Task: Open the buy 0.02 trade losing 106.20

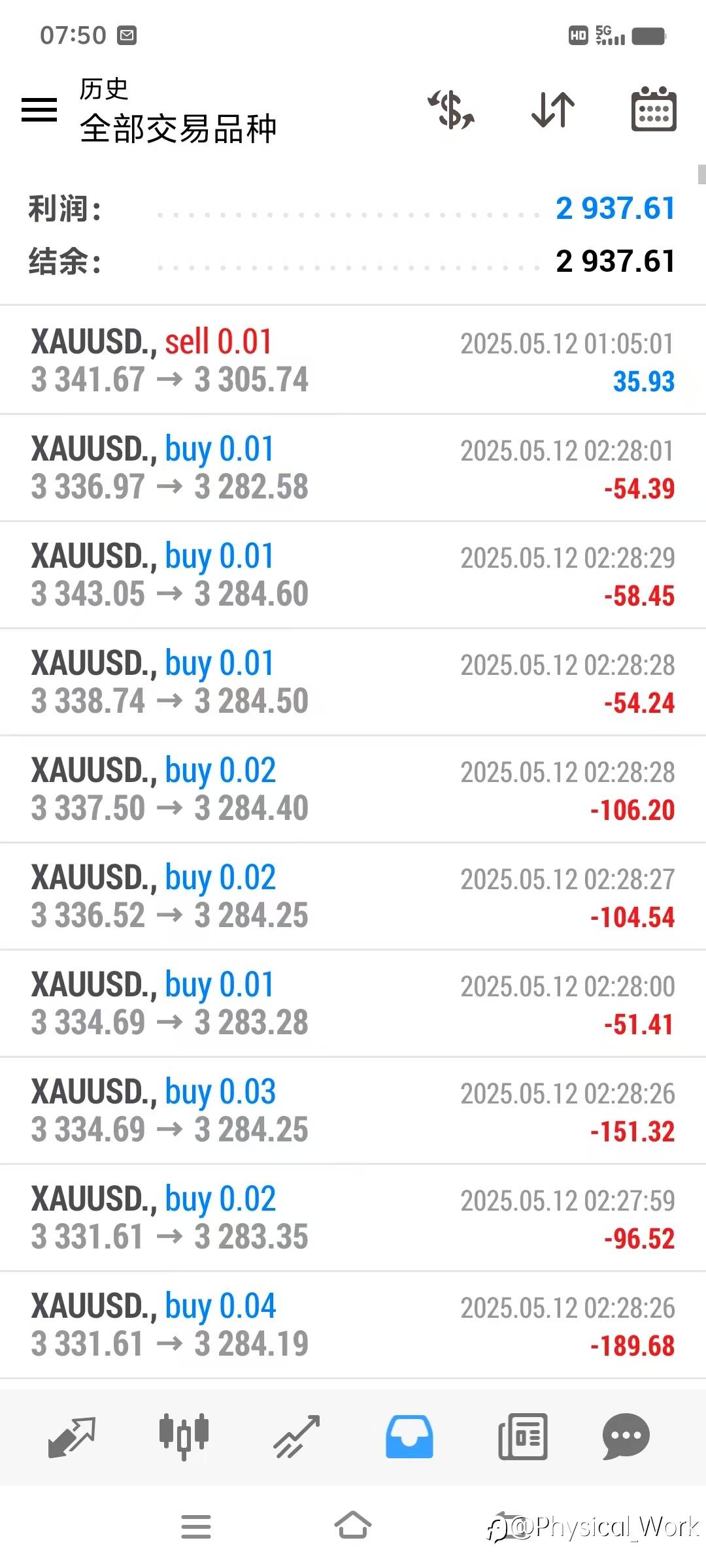Action: tap(353, 789)
